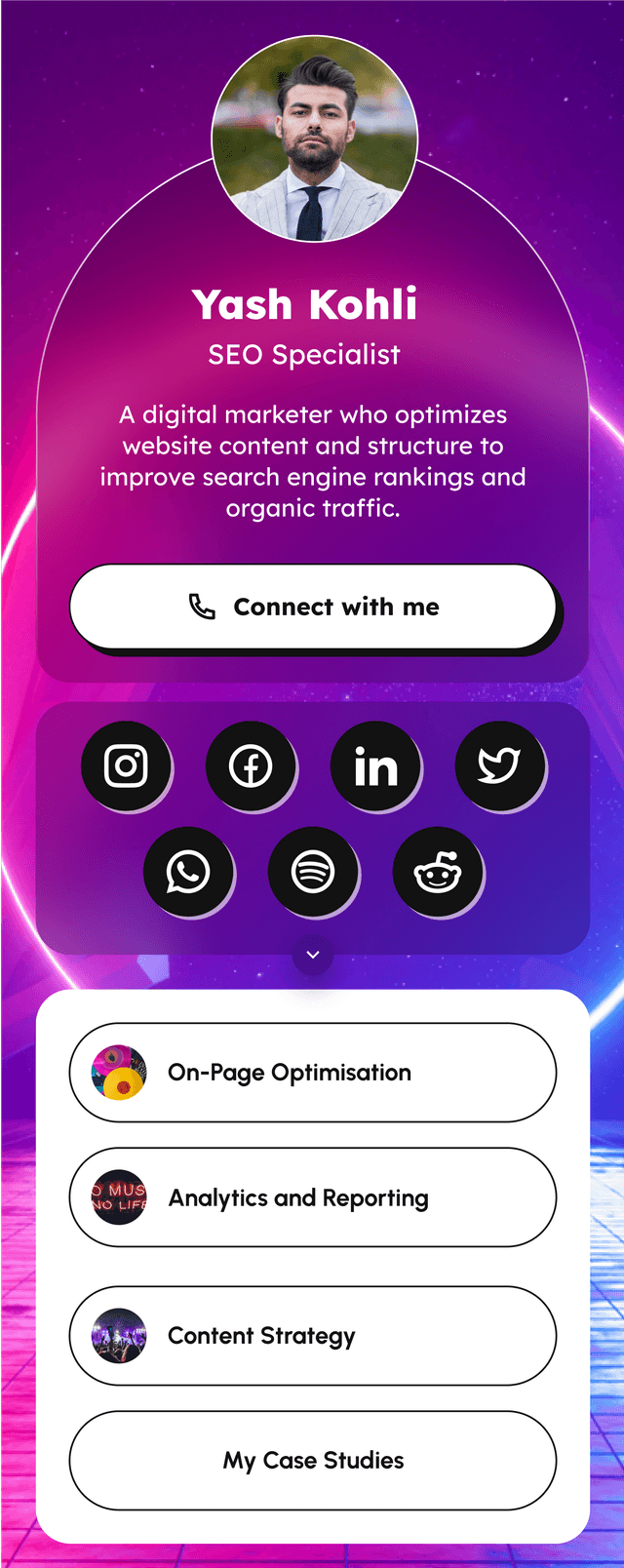Open Analytics and Reporting
Screen dimensions: 624x1568
pos(313,1197)
